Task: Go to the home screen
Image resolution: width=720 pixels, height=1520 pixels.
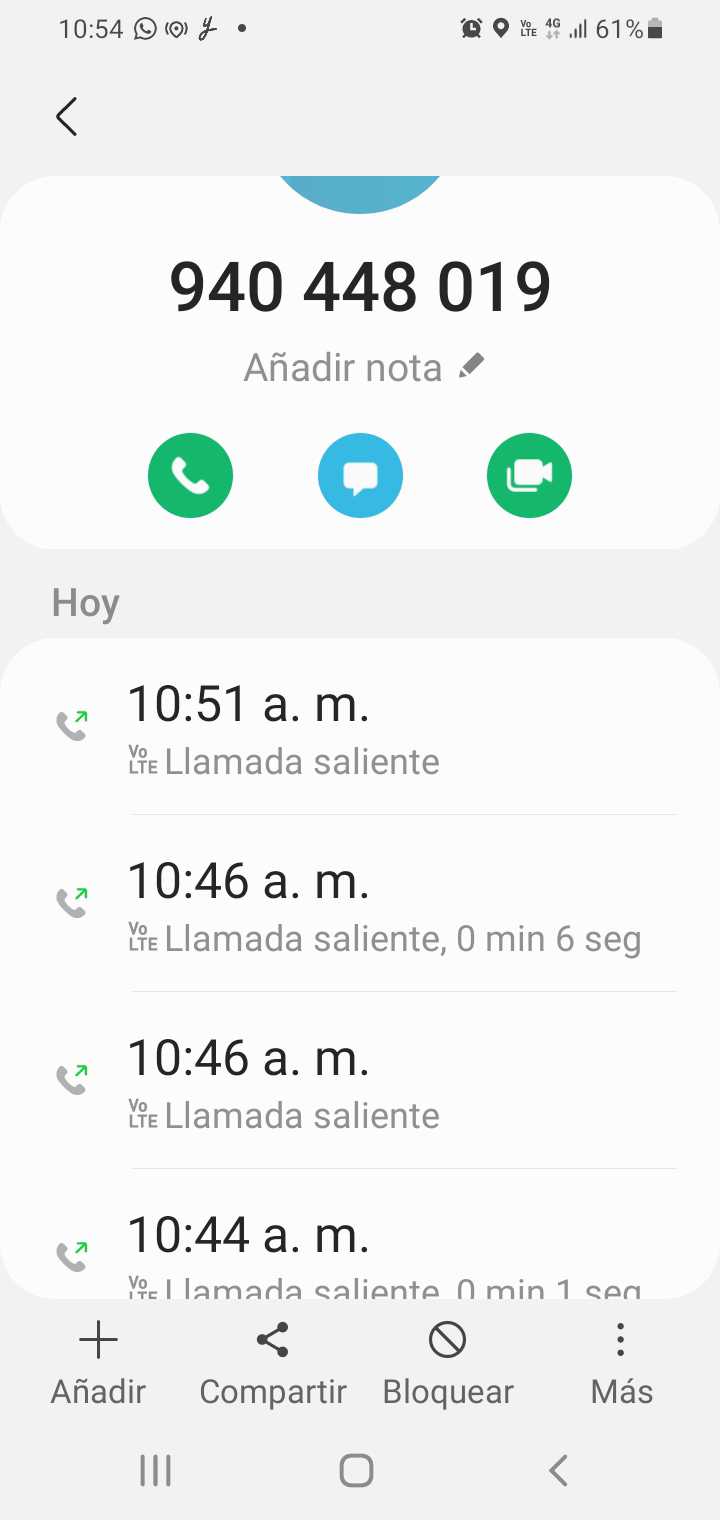Action: coord(357,1471)
